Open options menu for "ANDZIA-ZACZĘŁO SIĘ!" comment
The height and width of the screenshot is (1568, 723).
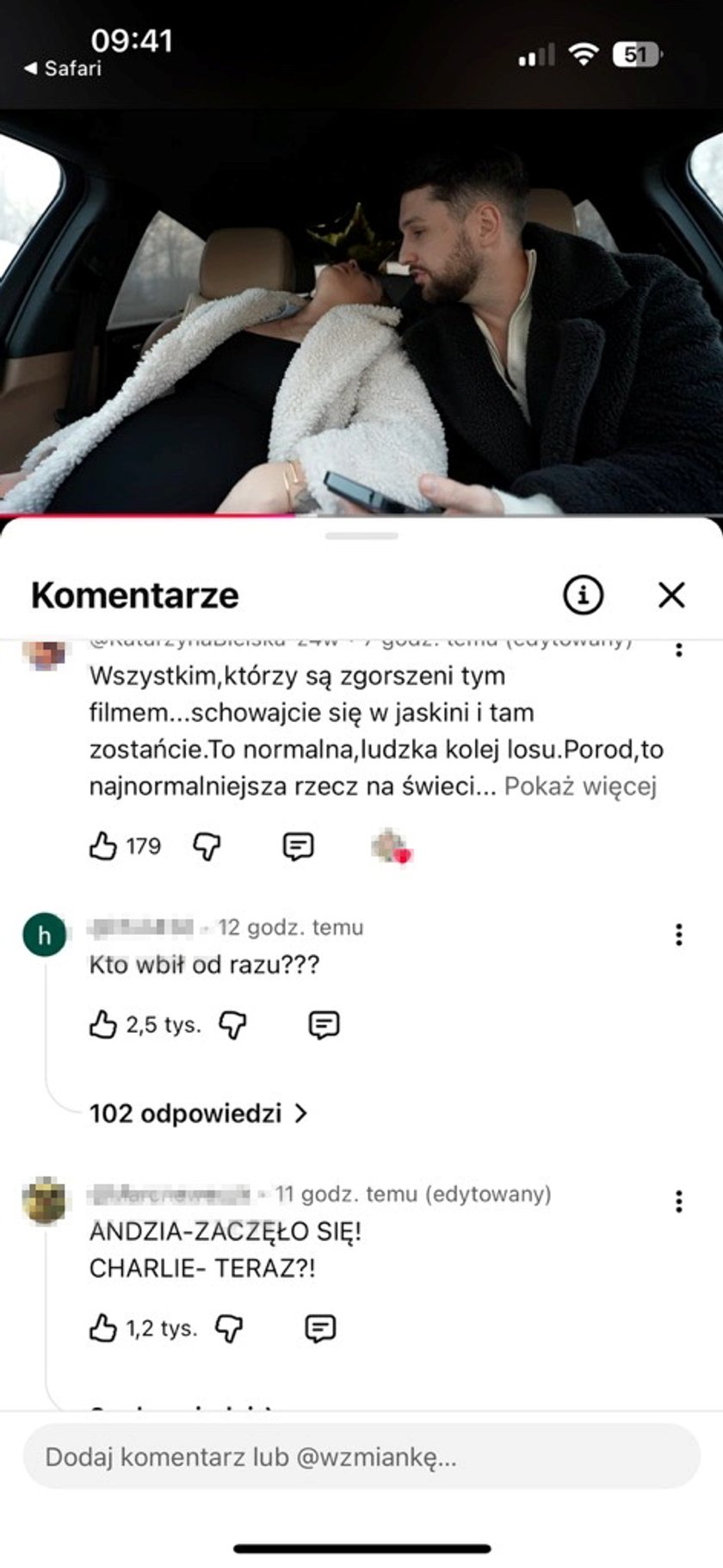point(679,1201)
